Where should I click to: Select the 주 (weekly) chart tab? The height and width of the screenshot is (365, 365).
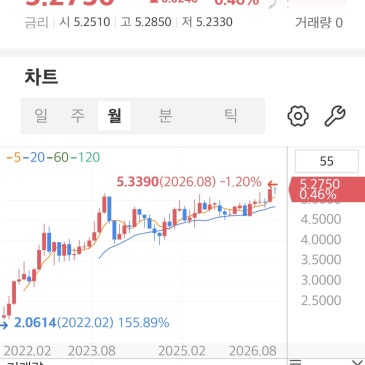click(x=78, y=116)
